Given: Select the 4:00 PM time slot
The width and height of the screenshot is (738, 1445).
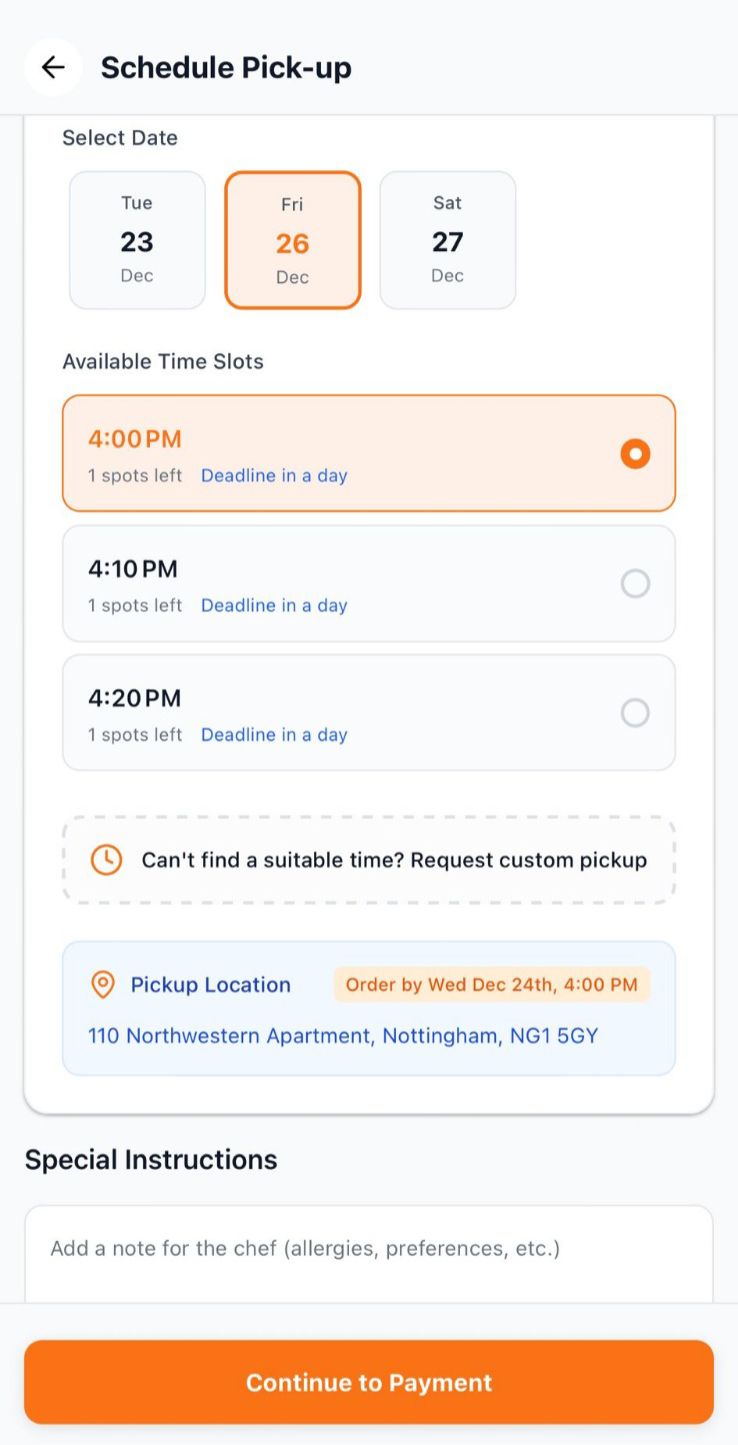Looking at the screenshot, I should pyautogui.click(x=368, y=454).
